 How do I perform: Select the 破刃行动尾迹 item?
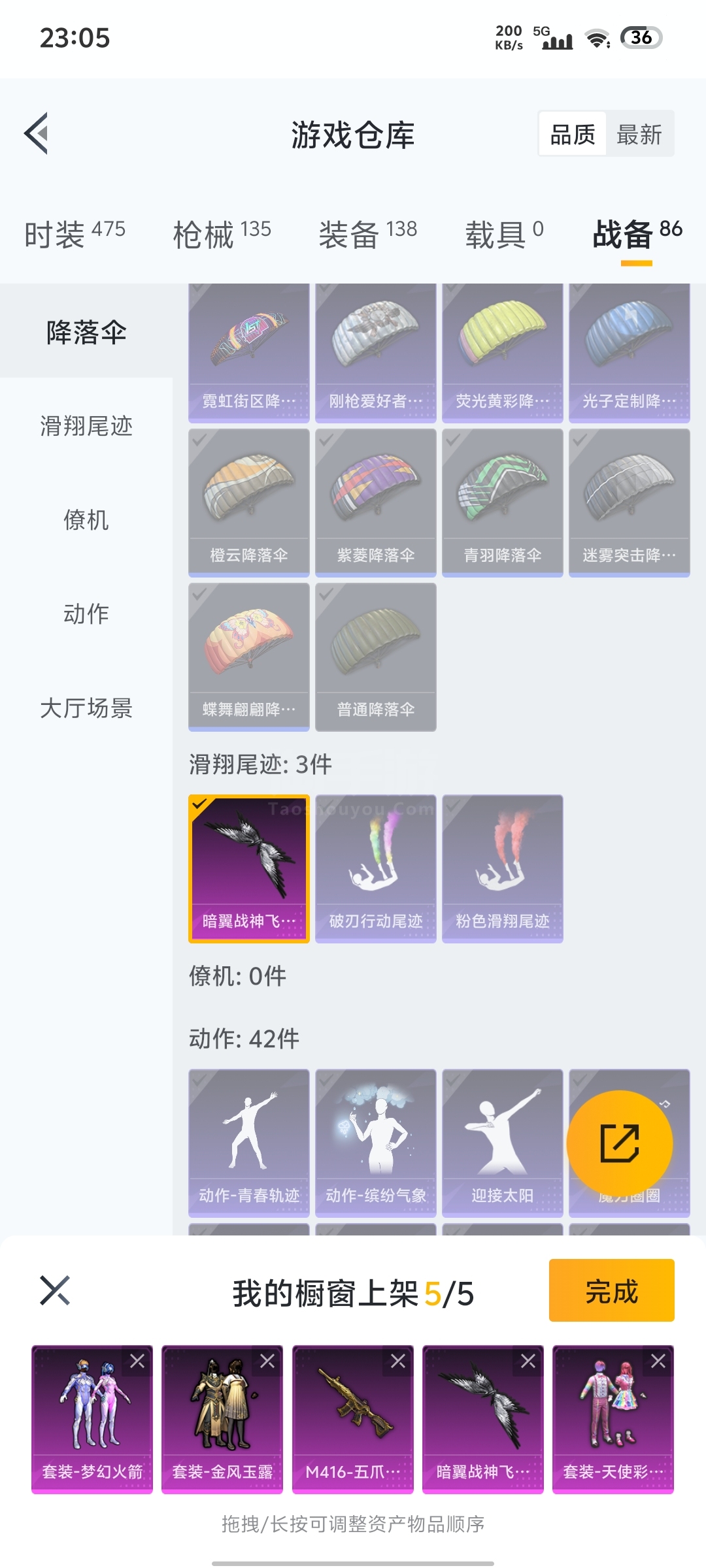[x=375, y=868]
